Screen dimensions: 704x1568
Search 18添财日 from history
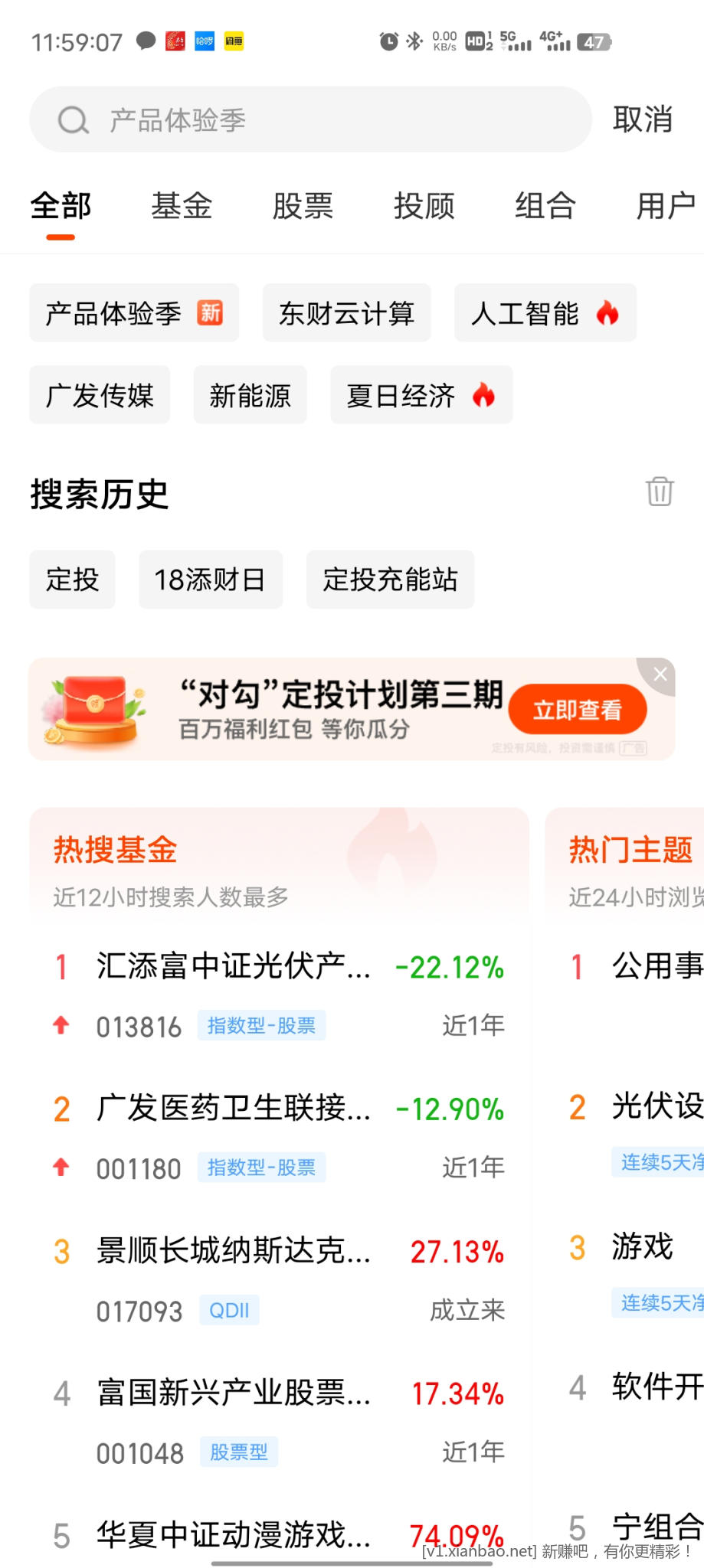coord(210,580)
